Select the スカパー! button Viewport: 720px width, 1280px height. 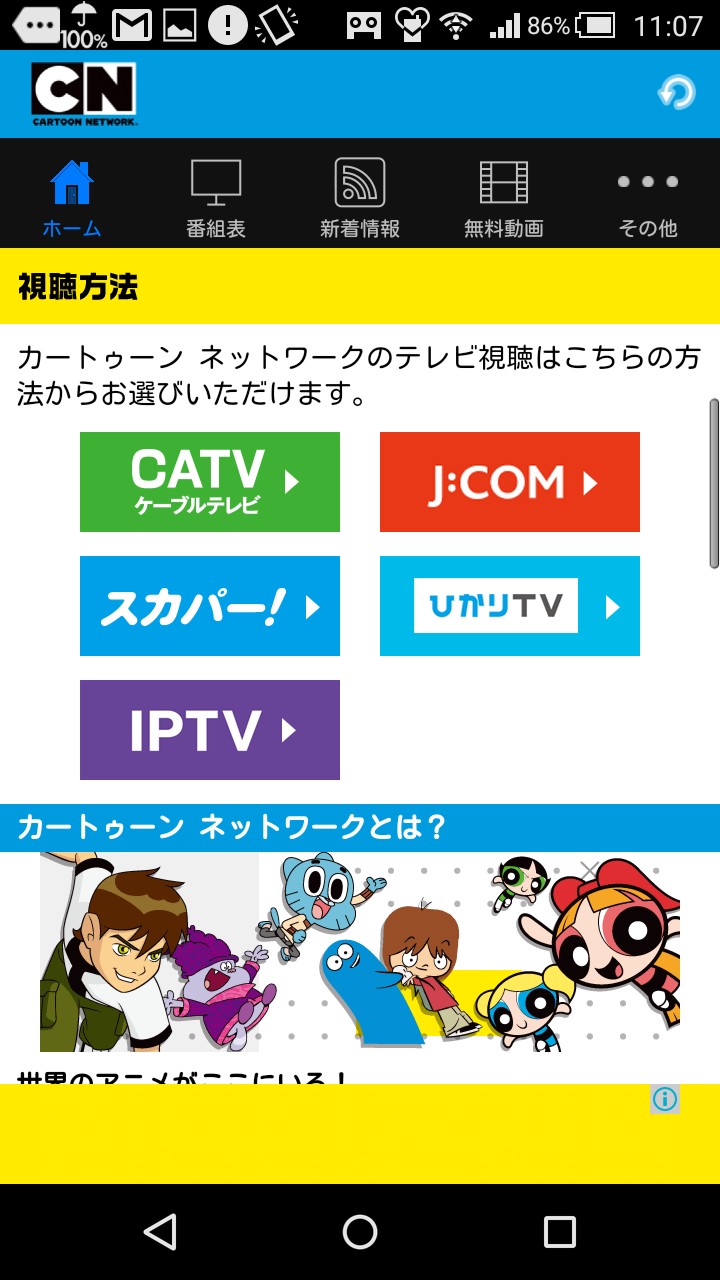[210, 606]
